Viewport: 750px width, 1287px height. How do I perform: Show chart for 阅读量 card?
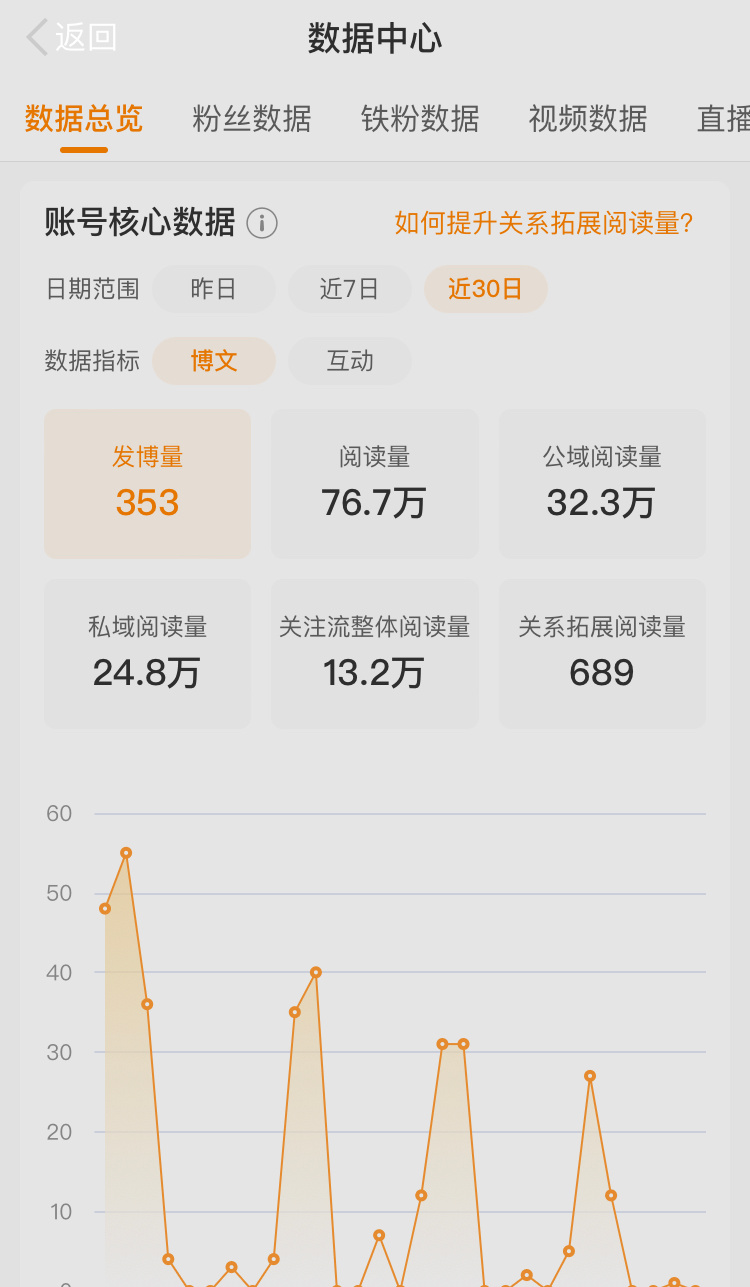pos(375,484)
